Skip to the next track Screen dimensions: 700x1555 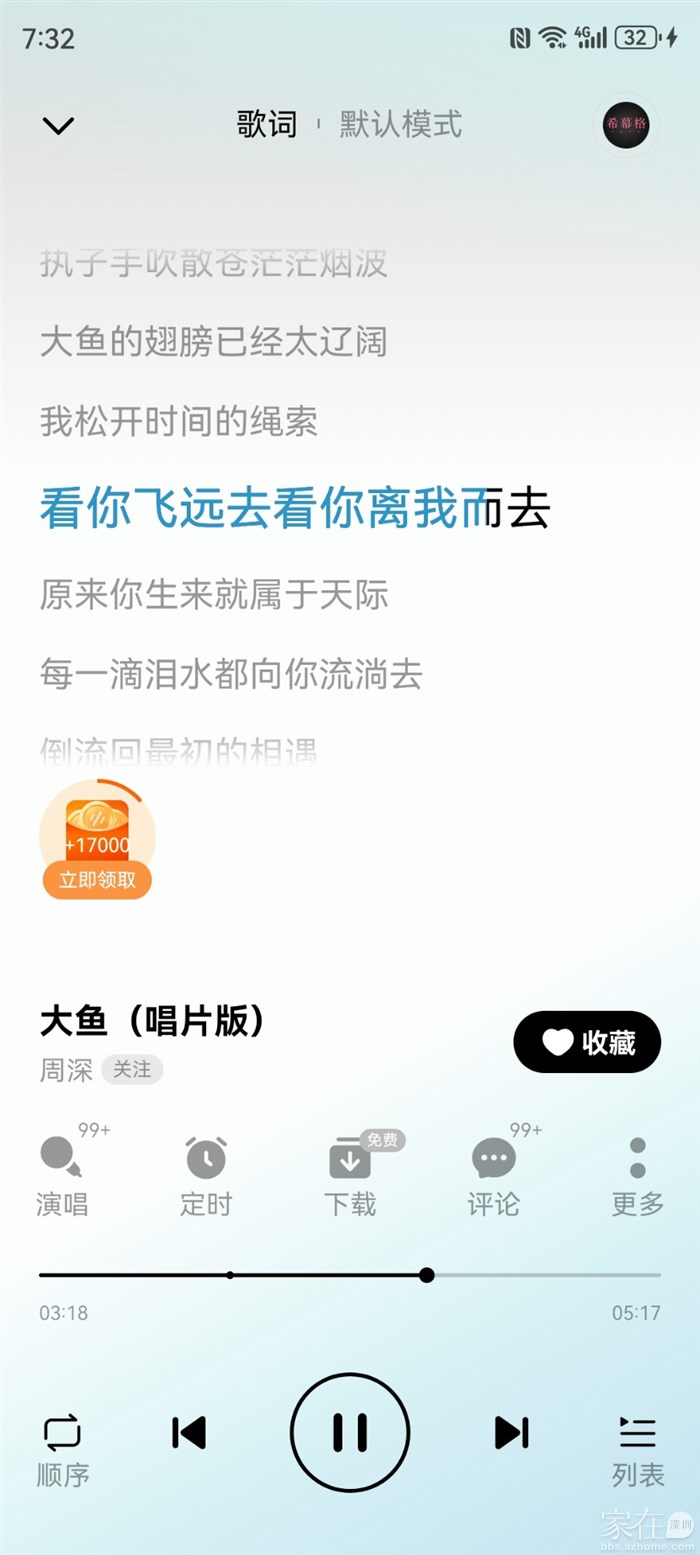click(x=511, y=1432)
